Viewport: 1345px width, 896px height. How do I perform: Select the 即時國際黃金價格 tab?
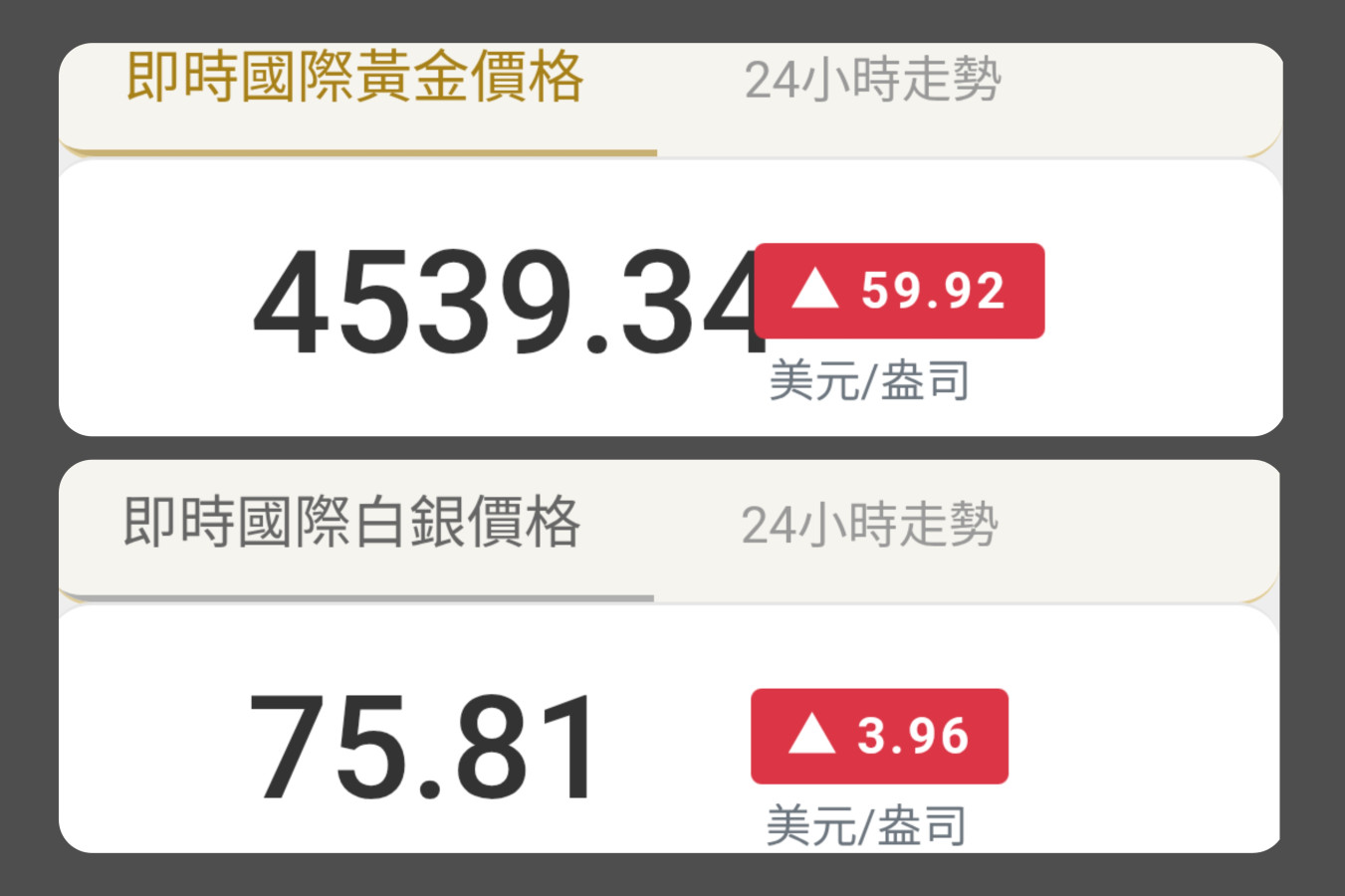[x=355, y=80]
